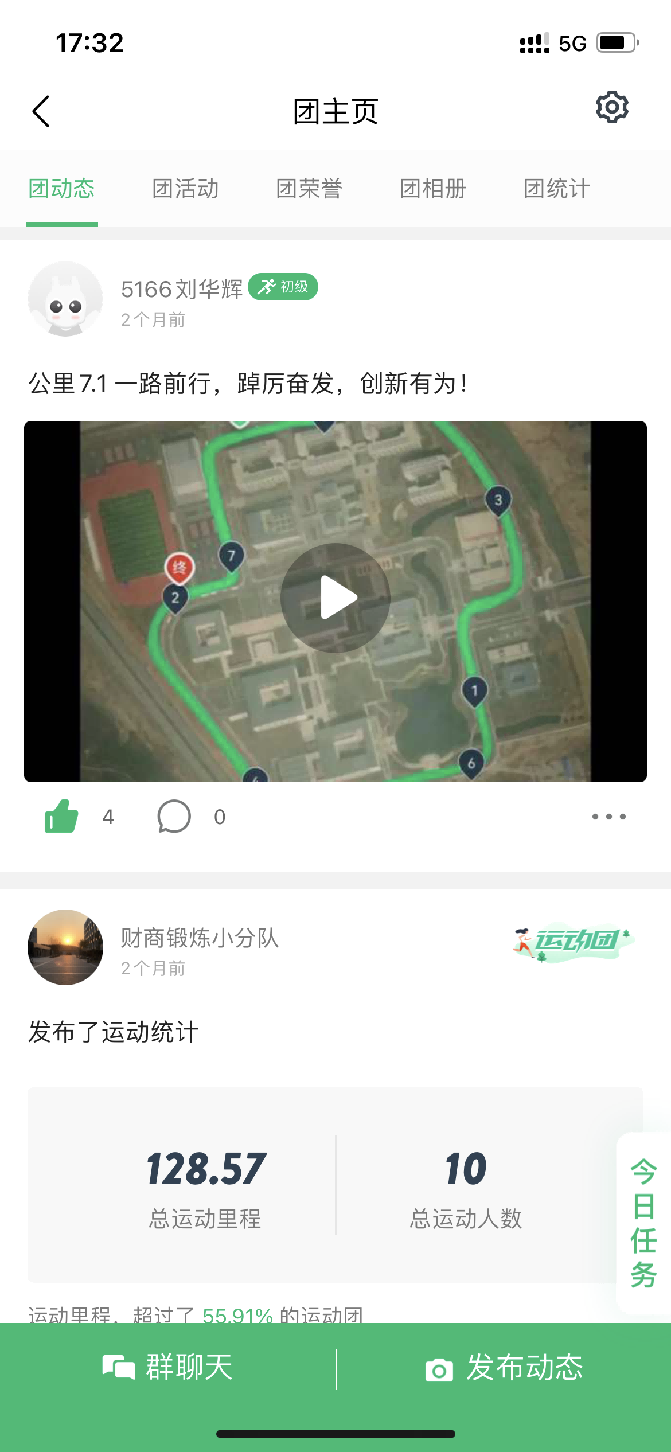
Task: Open 群聊天 group chat
Action: pyautogui.click(x=168, y=1368)
